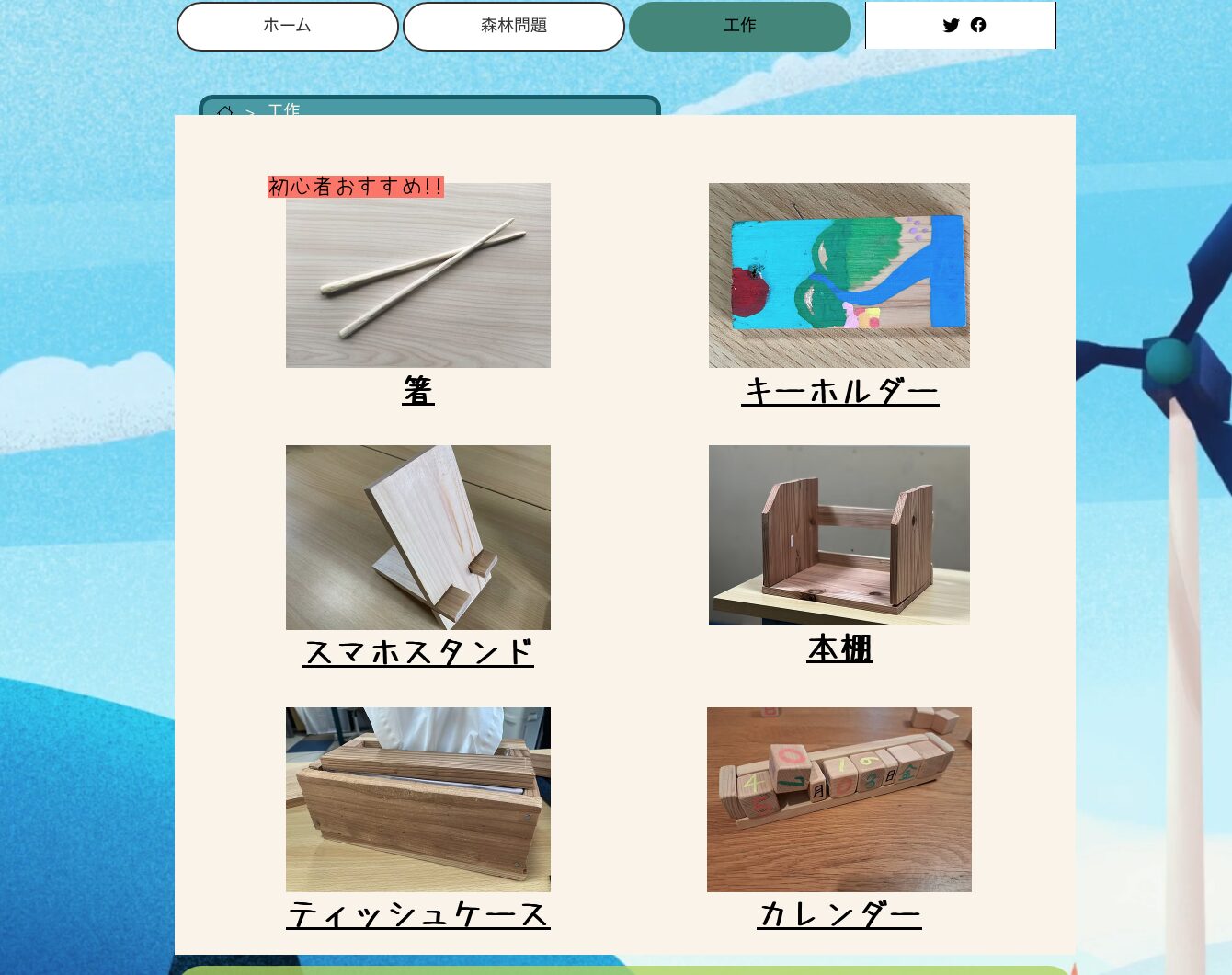This screenshot has width=1232, height=975.
Task: Open the スマホスタンド link
Action: 417,652
